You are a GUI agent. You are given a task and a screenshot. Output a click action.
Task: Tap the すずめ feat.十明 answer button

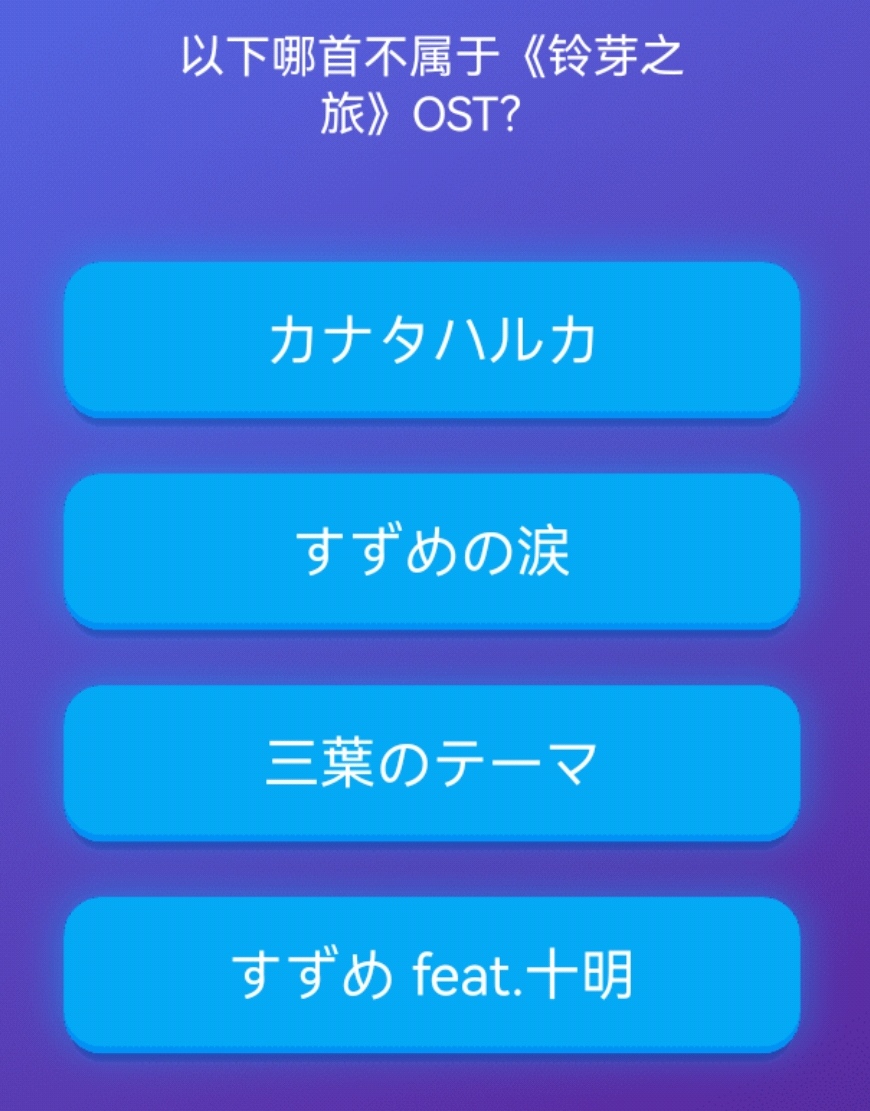[432, 974]
